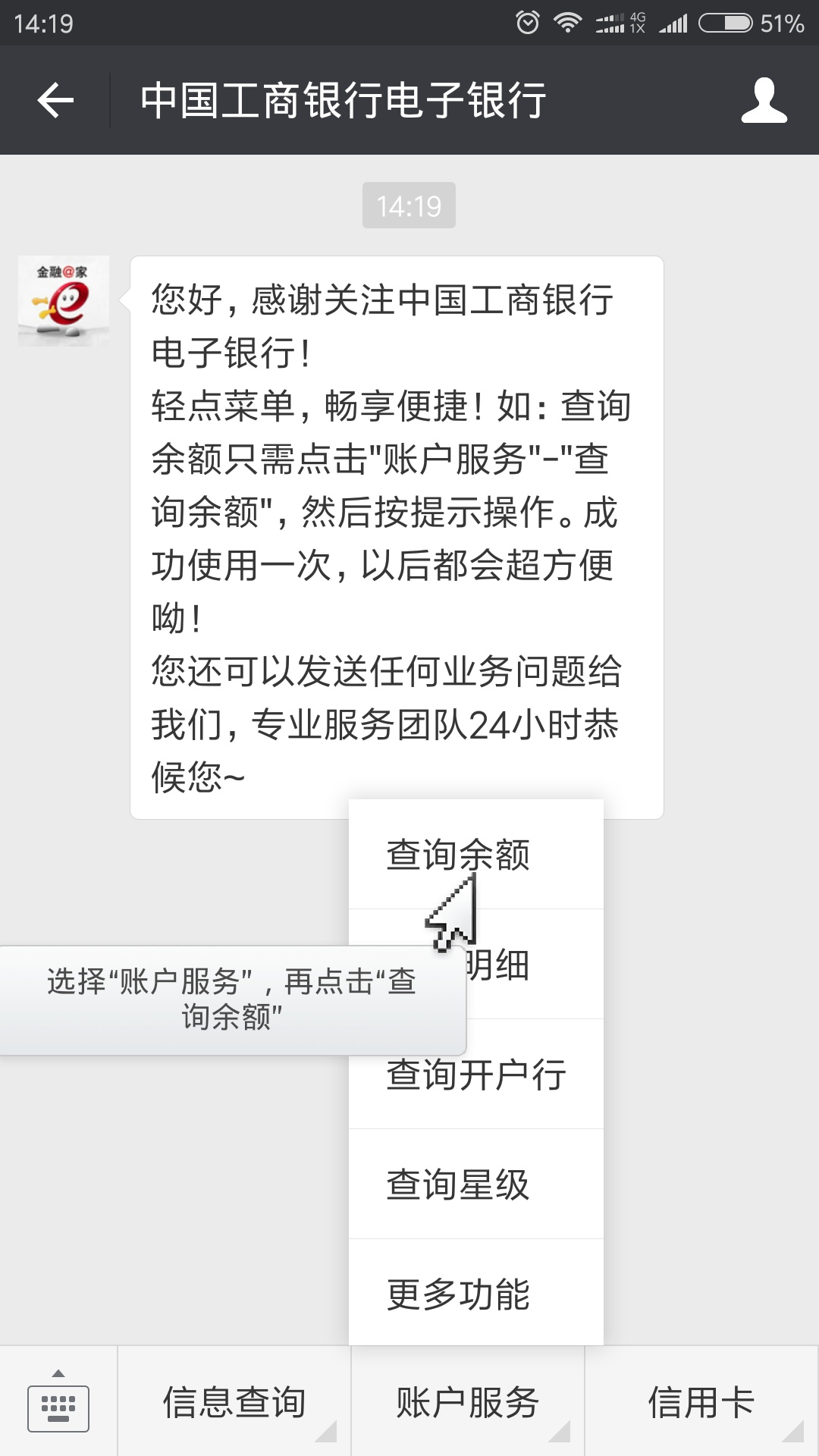Choose 查询开户行 in the menu
The image size is (819, 1456).
point(476,1075)
